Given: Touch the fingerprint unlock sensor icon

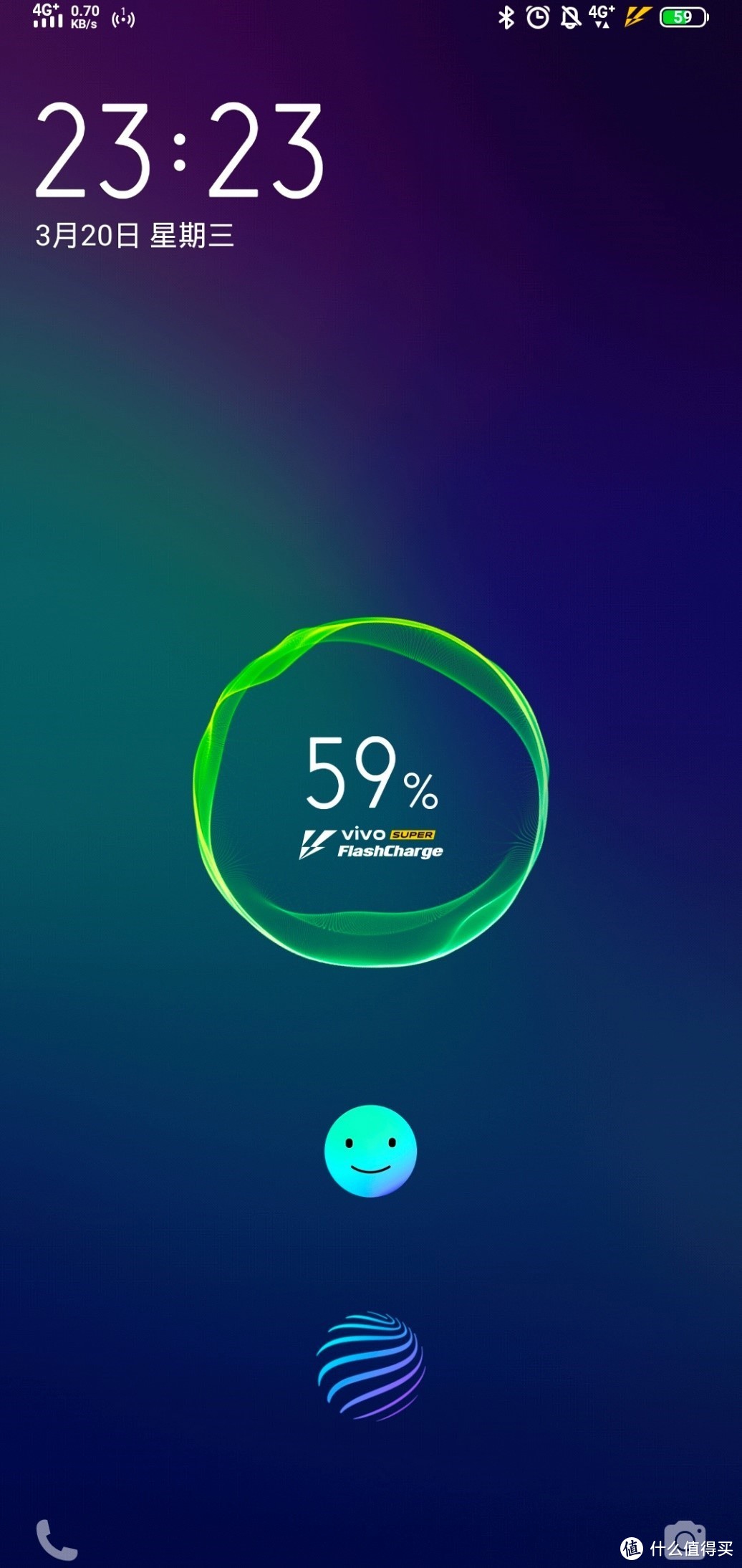Looking at the screenshot, I should point(371,1366).
